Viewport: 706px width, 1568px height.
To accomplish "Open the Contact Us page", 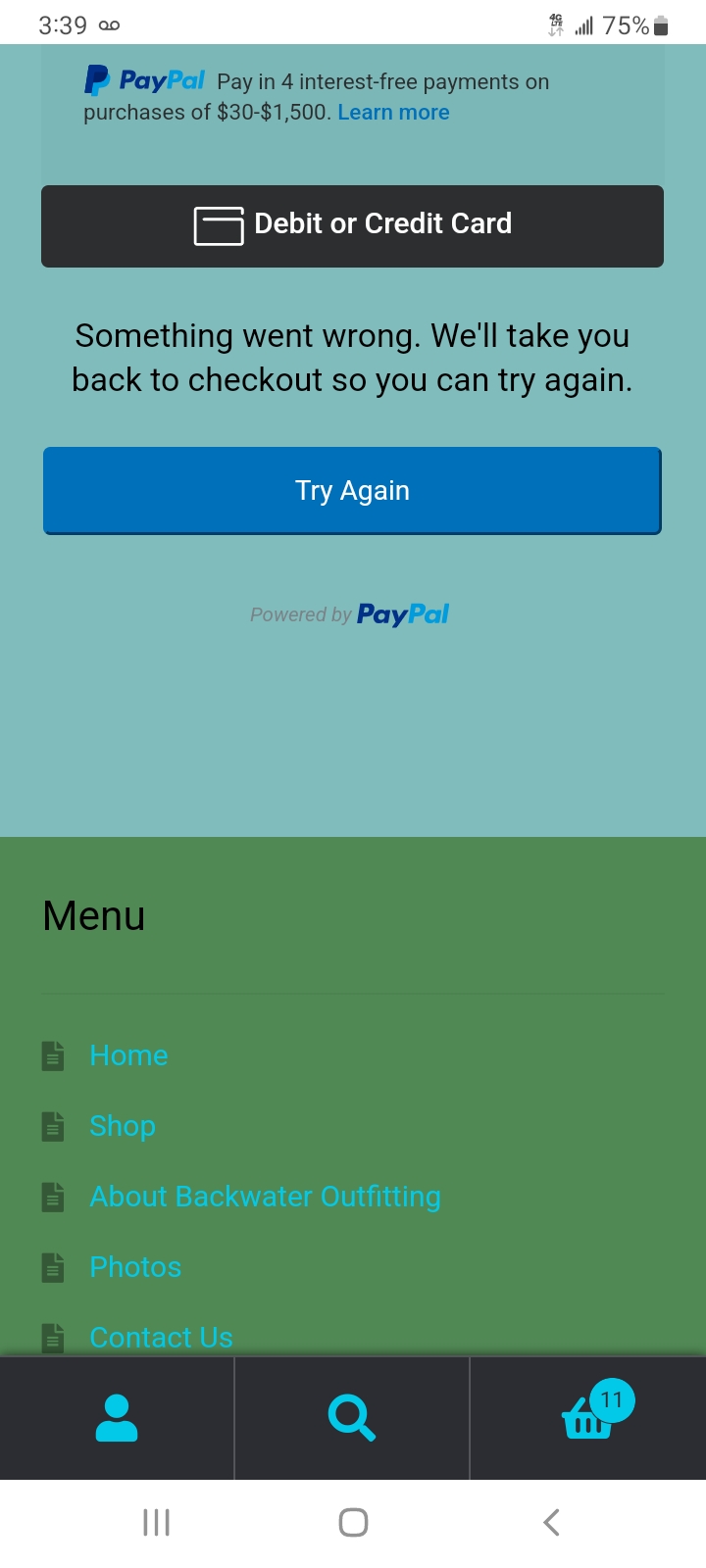I will [x=161, y=1336].
